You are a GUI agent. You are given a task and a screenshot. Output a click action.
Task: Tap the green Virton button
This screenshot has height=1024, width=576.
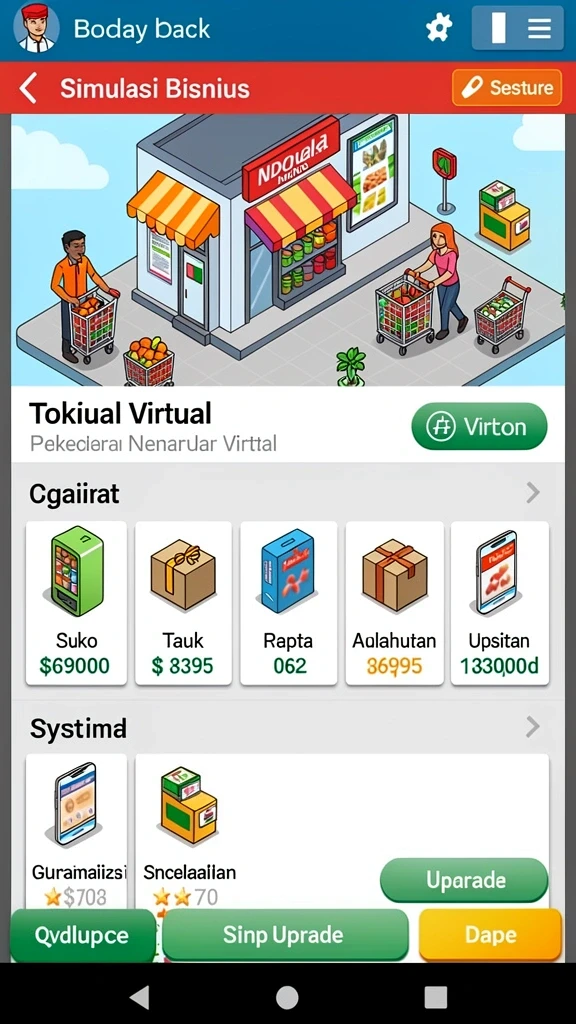[479, 426]
